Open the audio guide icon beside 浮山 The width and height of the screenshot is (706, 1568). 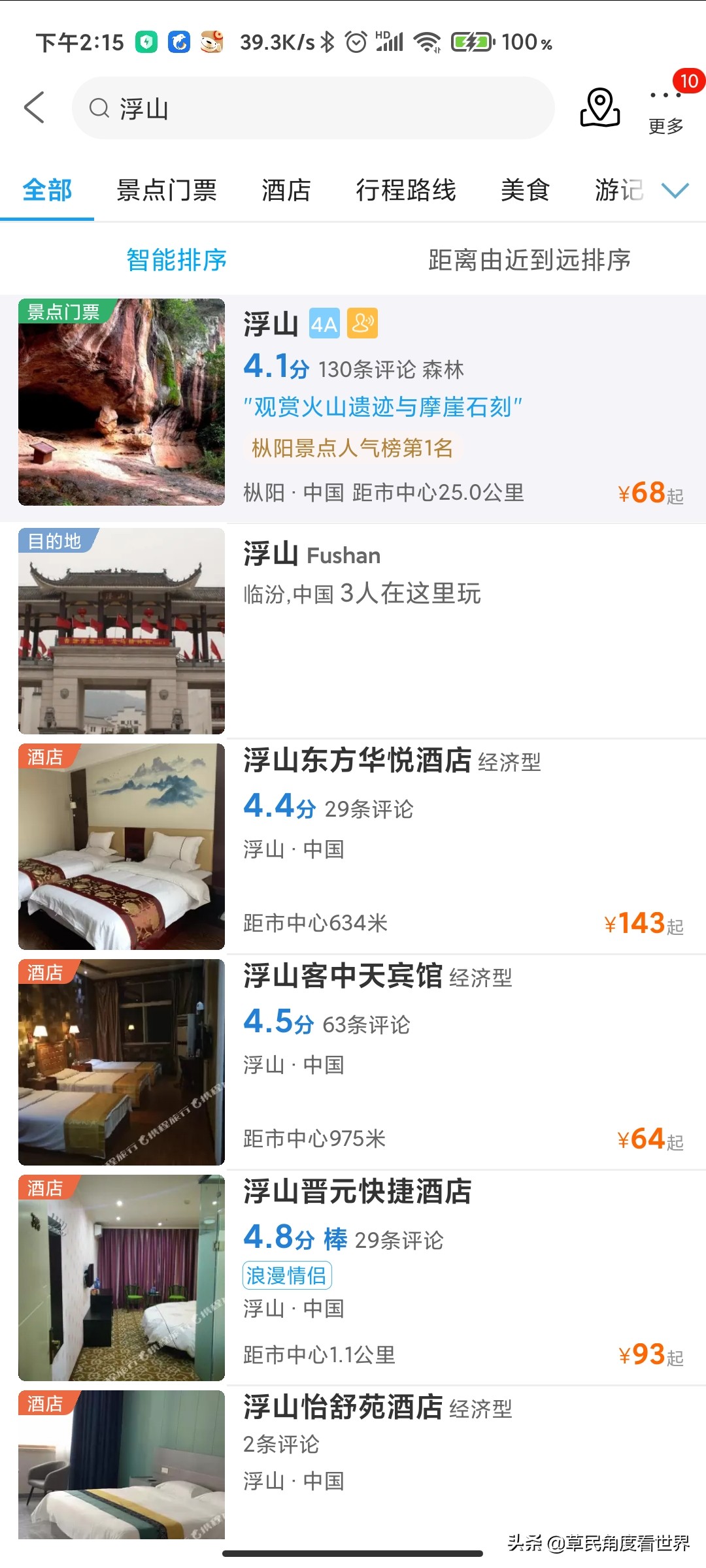click(361, 323)
